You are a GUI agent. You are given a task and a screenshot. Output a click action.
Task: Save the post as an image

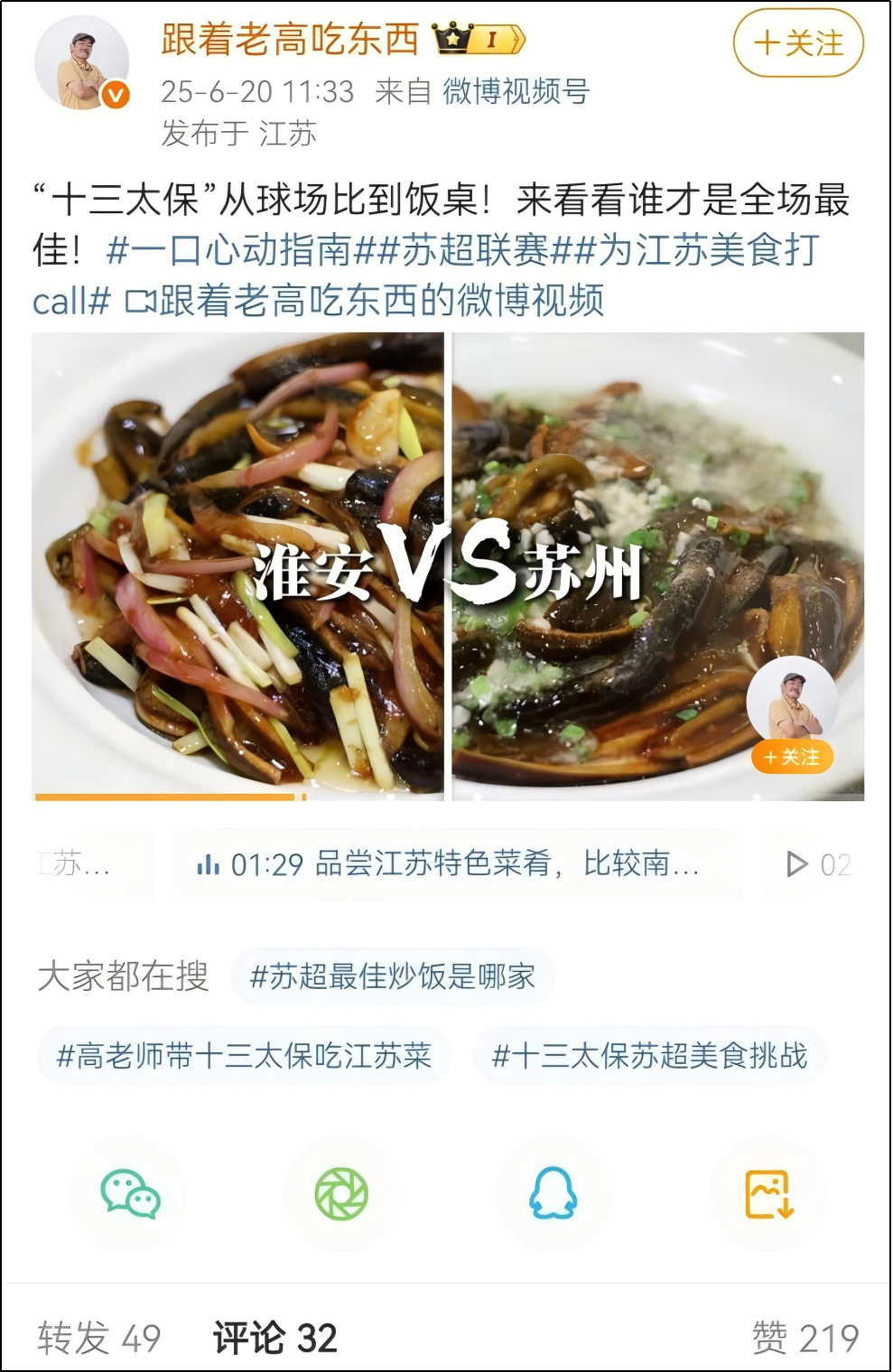(x=767, y=1193)
